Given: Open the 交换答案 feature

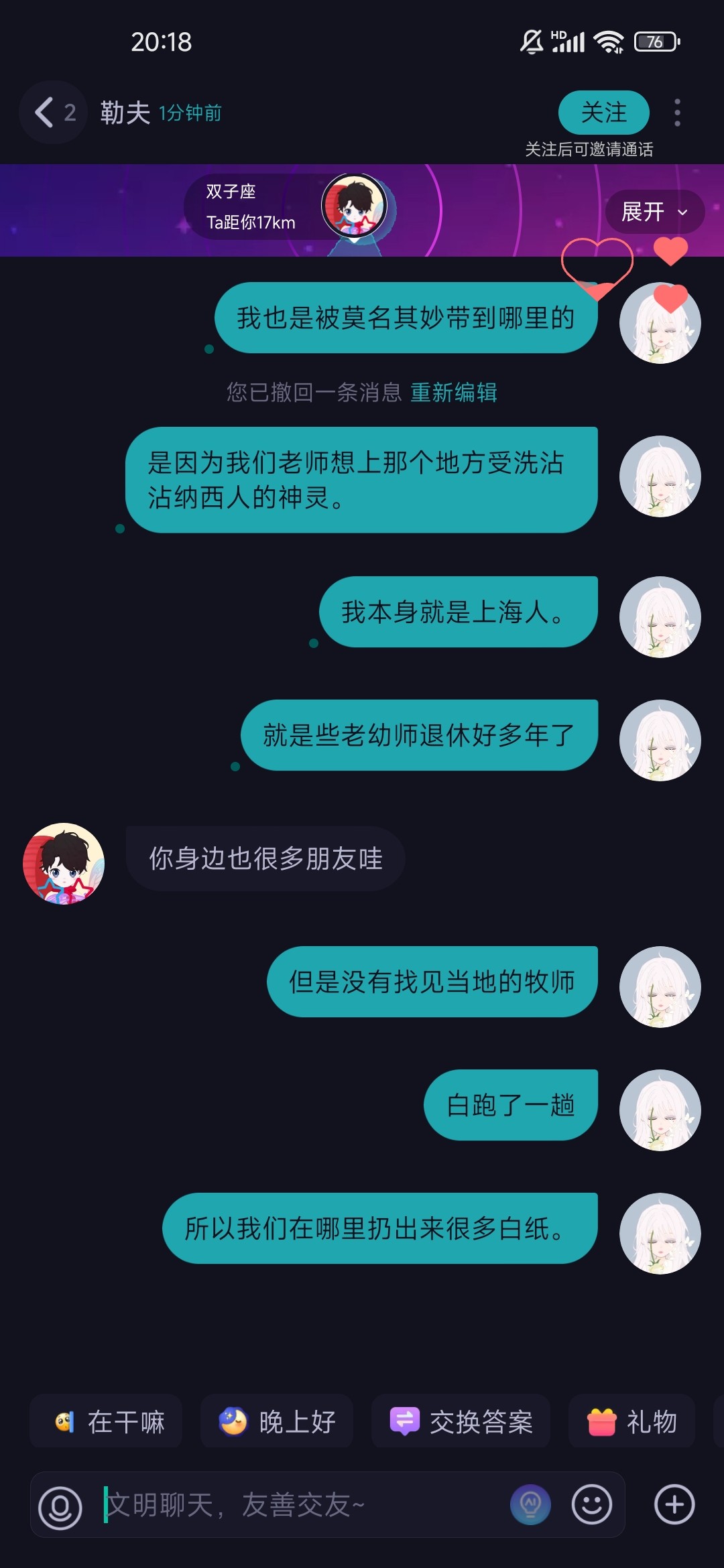Looking at the screenshot, I should tap(461, 1421).
